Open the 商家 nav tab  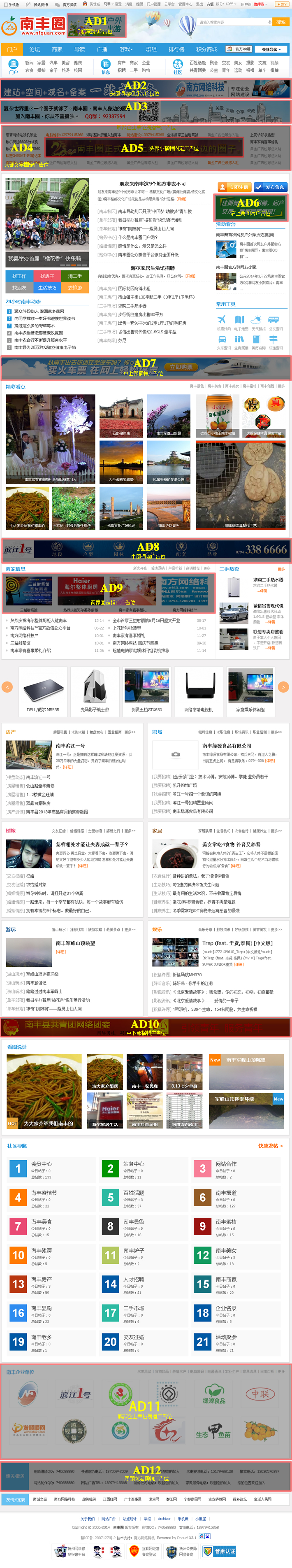point(57,49)
